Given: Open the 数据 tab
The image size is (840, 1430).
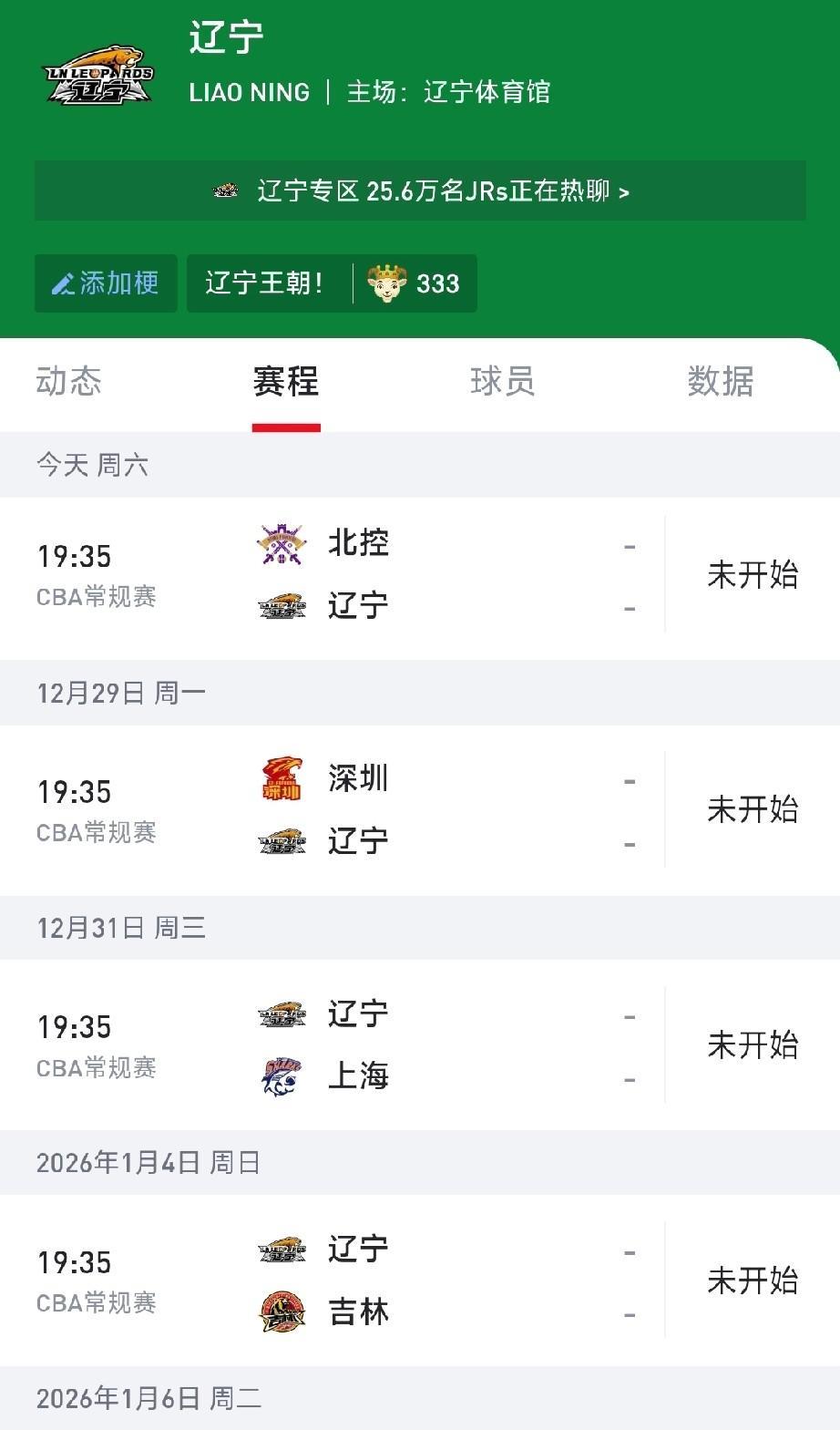Looking at the screenshot, I should tap(721, 382).
